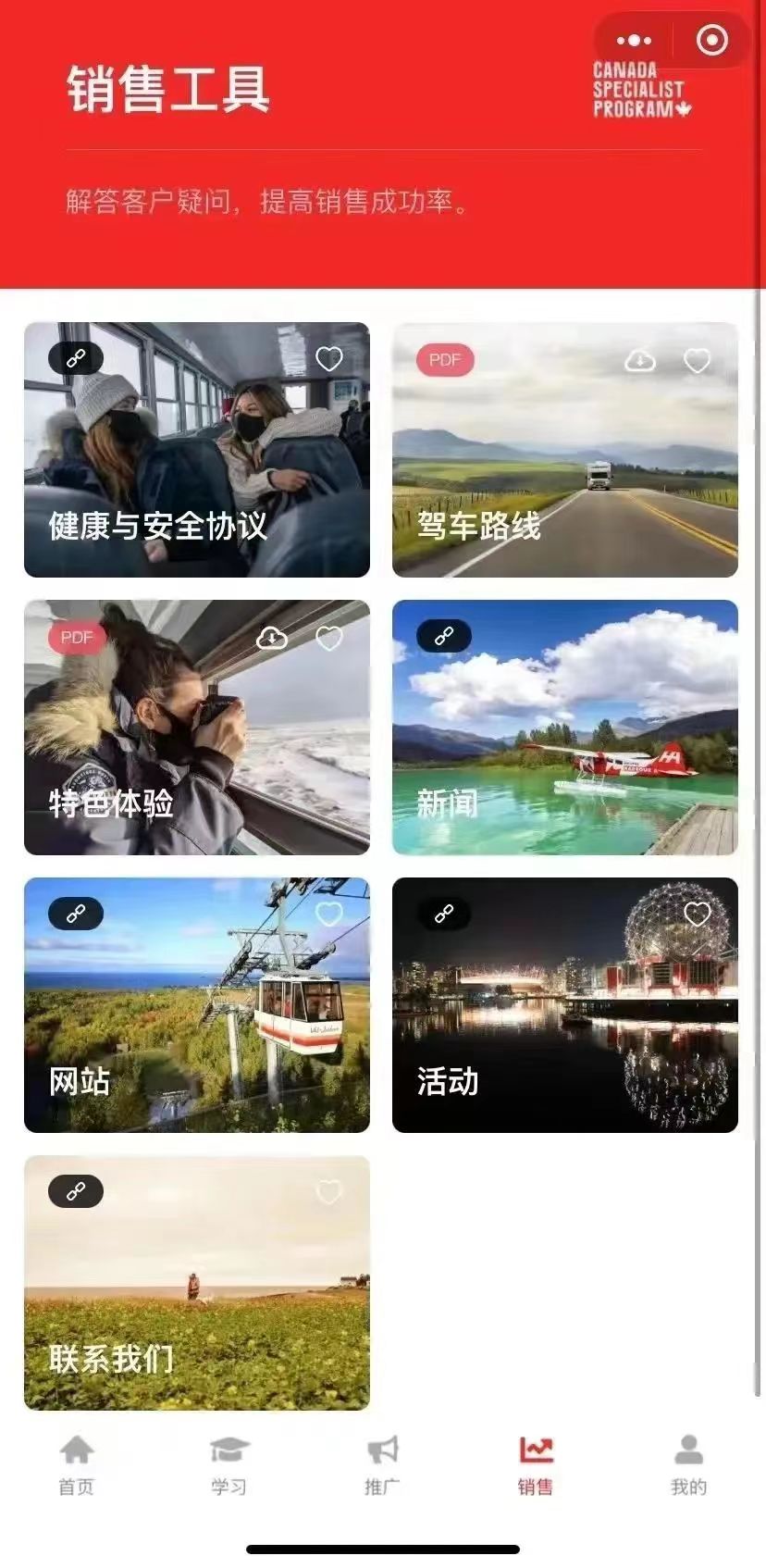Open the 我的 tab

(x=688, y=1464)
